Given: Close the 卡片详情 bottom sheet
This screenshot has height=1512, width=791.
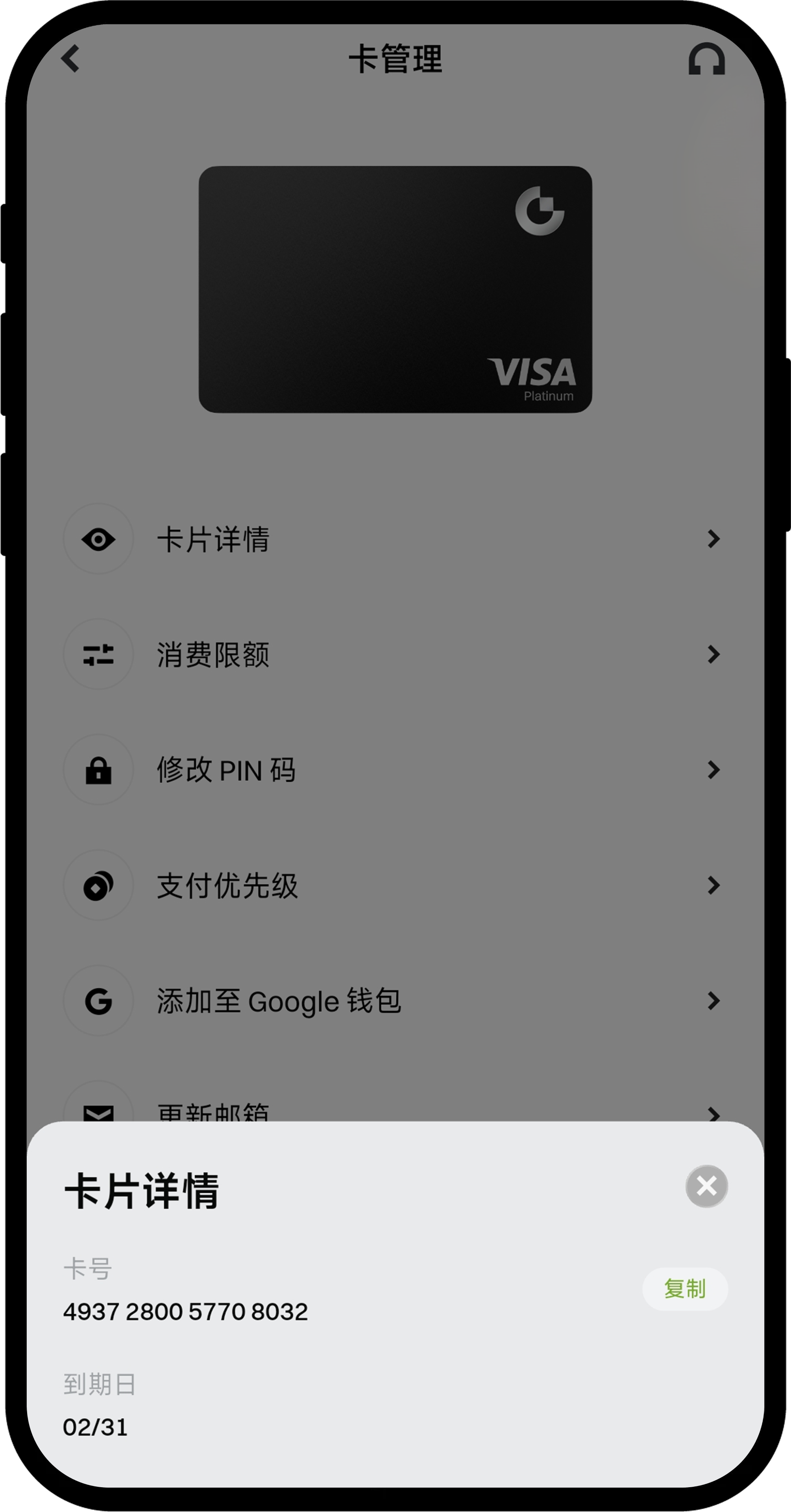Looking at the screenshot, I should [x=706, y=1186].
